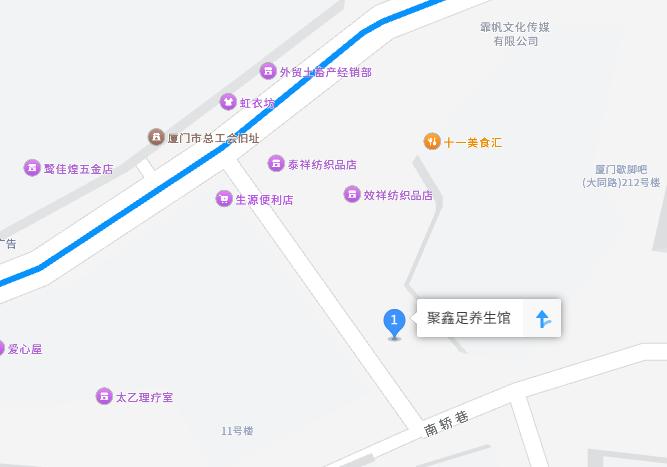Viewport: 667px width, 467px height.
Task: Select the 泰祥纺织品店 map marker
Action: click(276, 164)
